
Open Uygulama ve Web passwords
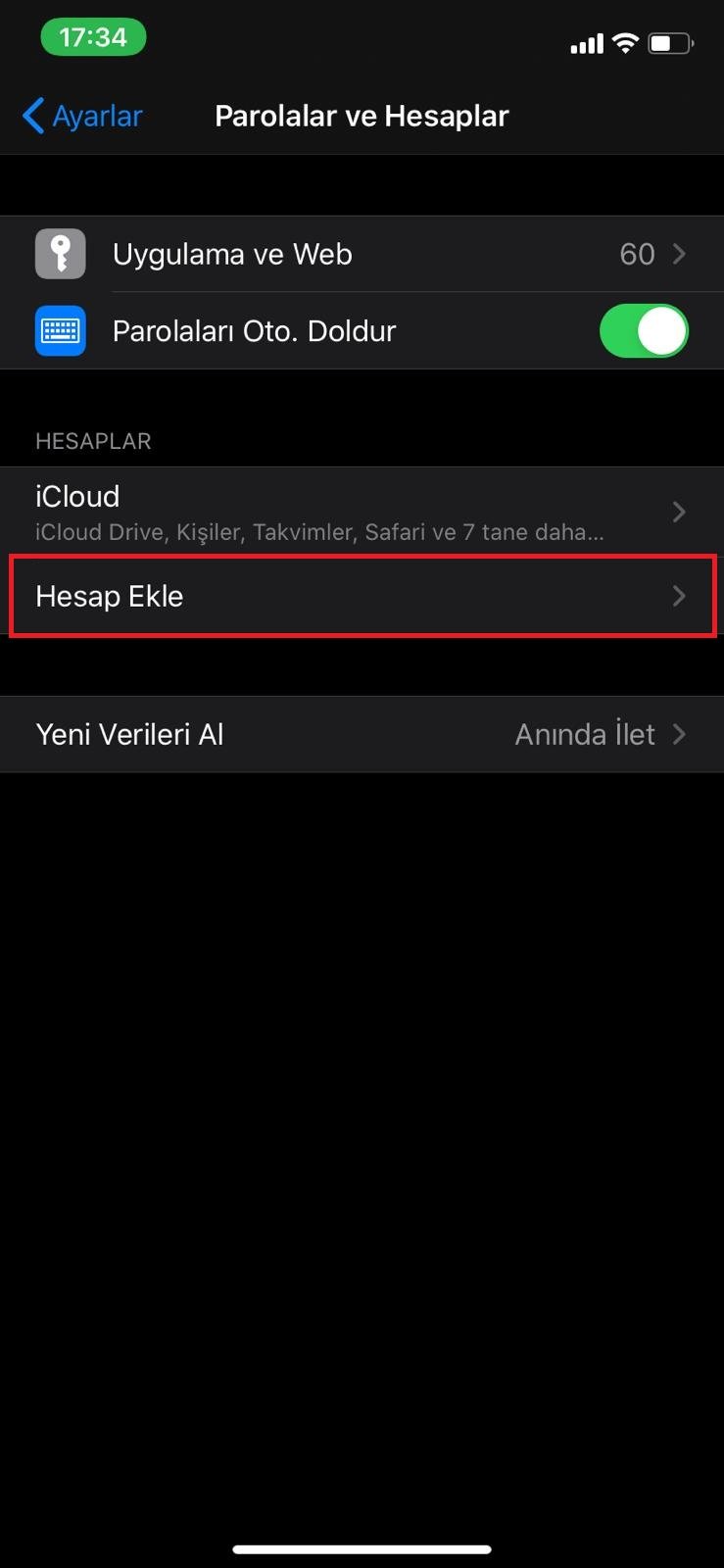click(x=362, y=254)
